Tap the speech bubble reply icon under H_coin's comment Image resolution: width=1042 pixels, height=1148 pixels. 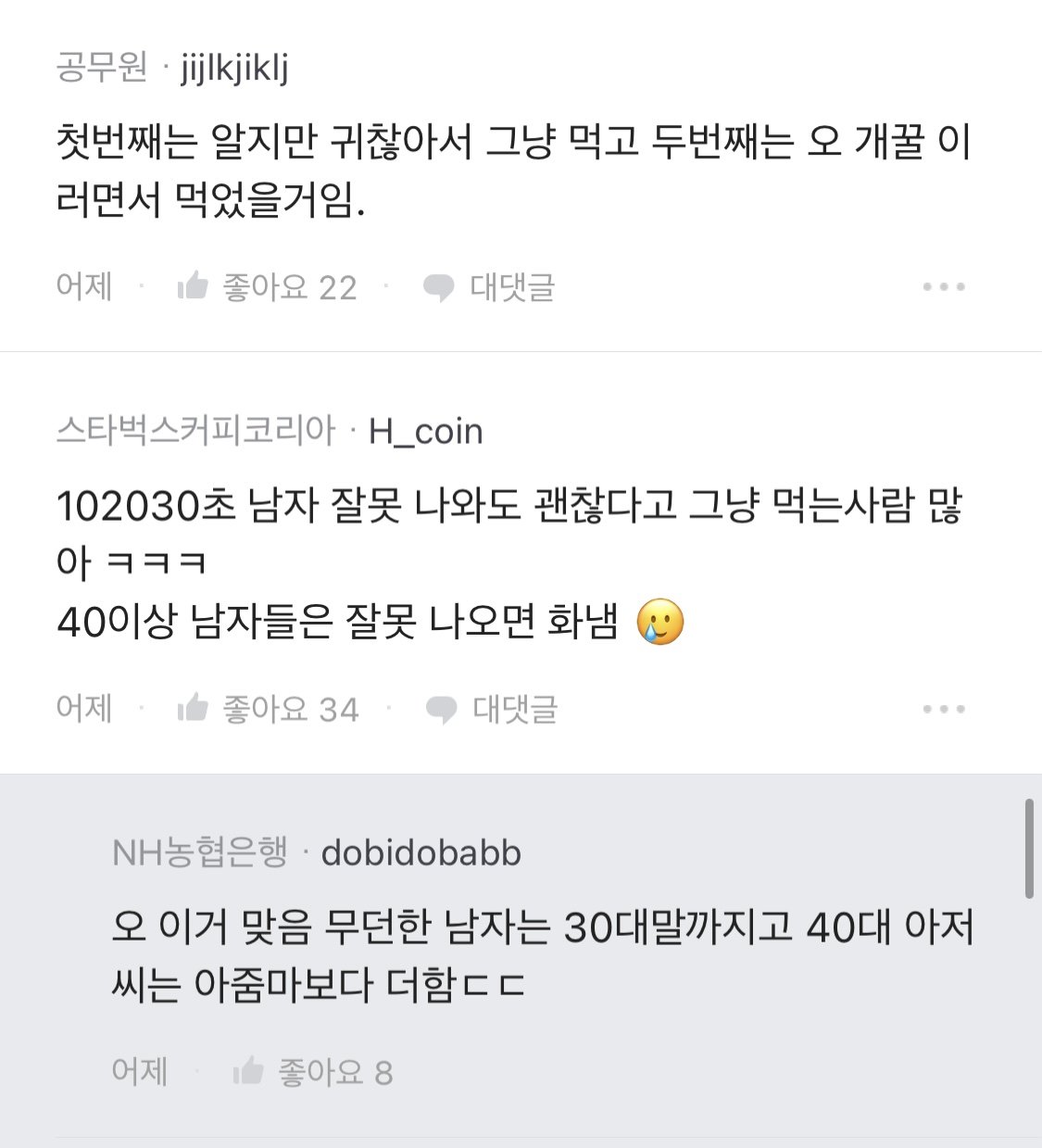(441, 709)
